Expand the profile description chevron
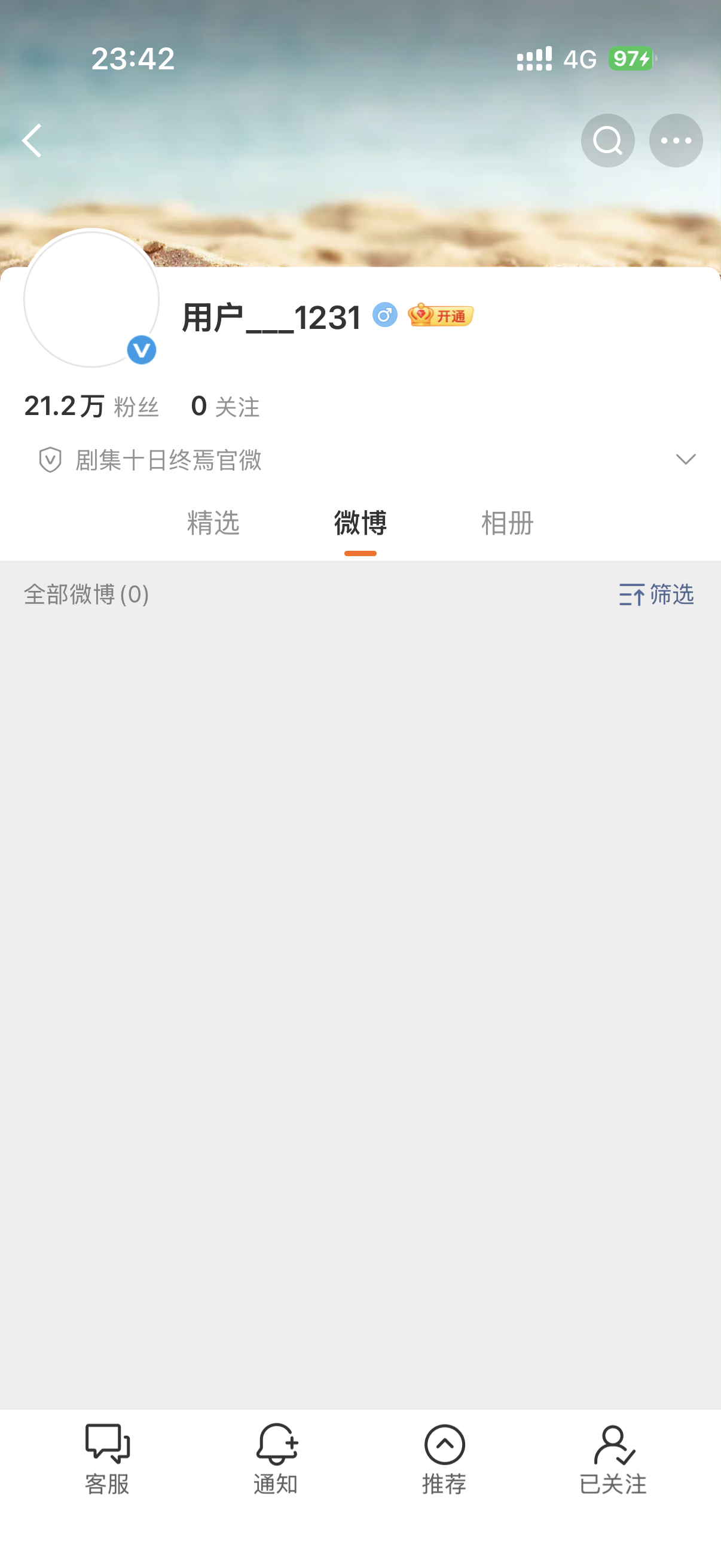This screenshot has width=721, height=1568. click(x=686, y=459)
